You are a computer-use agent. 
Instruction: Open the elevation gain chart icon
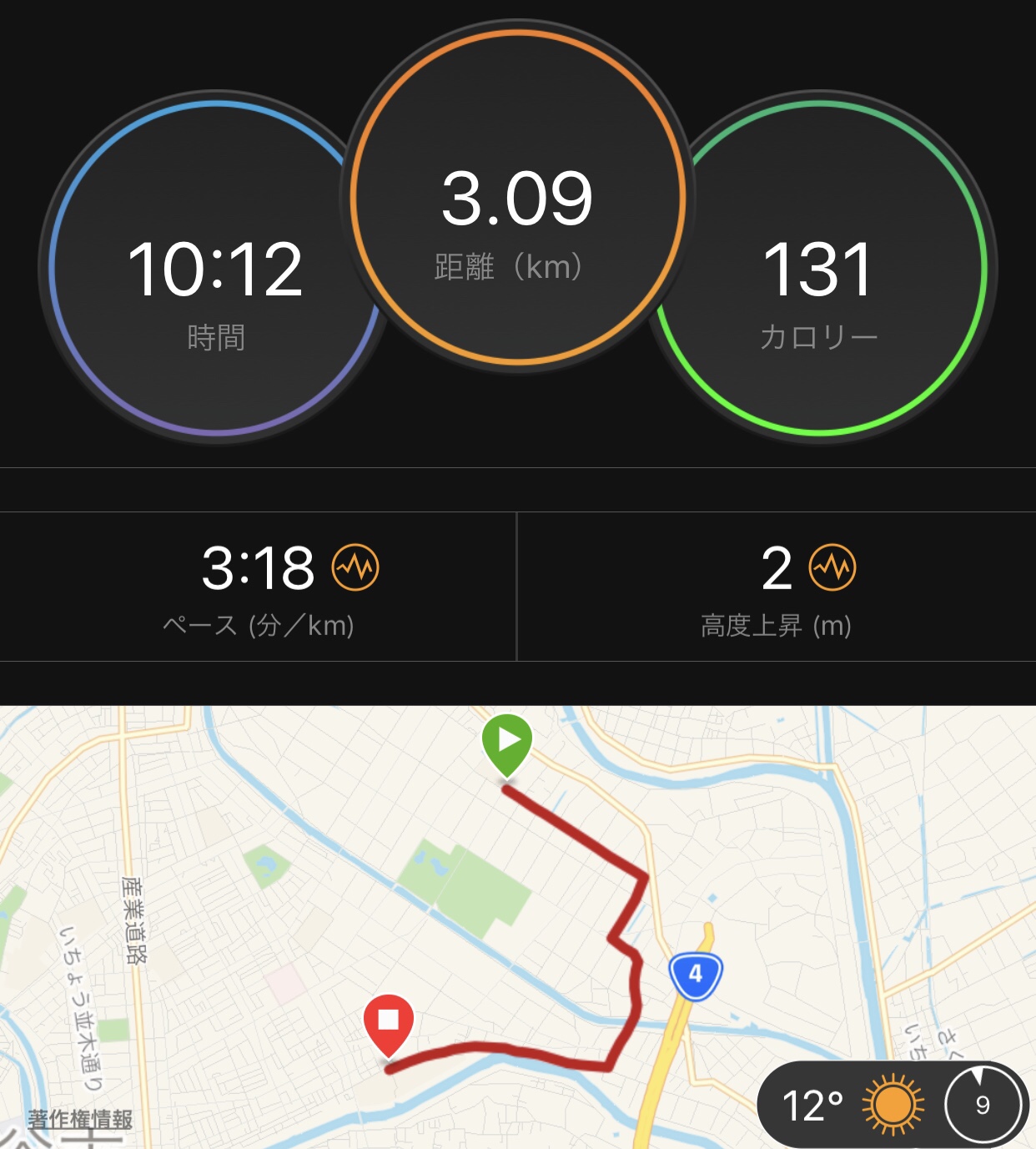[x=832, y=568]
